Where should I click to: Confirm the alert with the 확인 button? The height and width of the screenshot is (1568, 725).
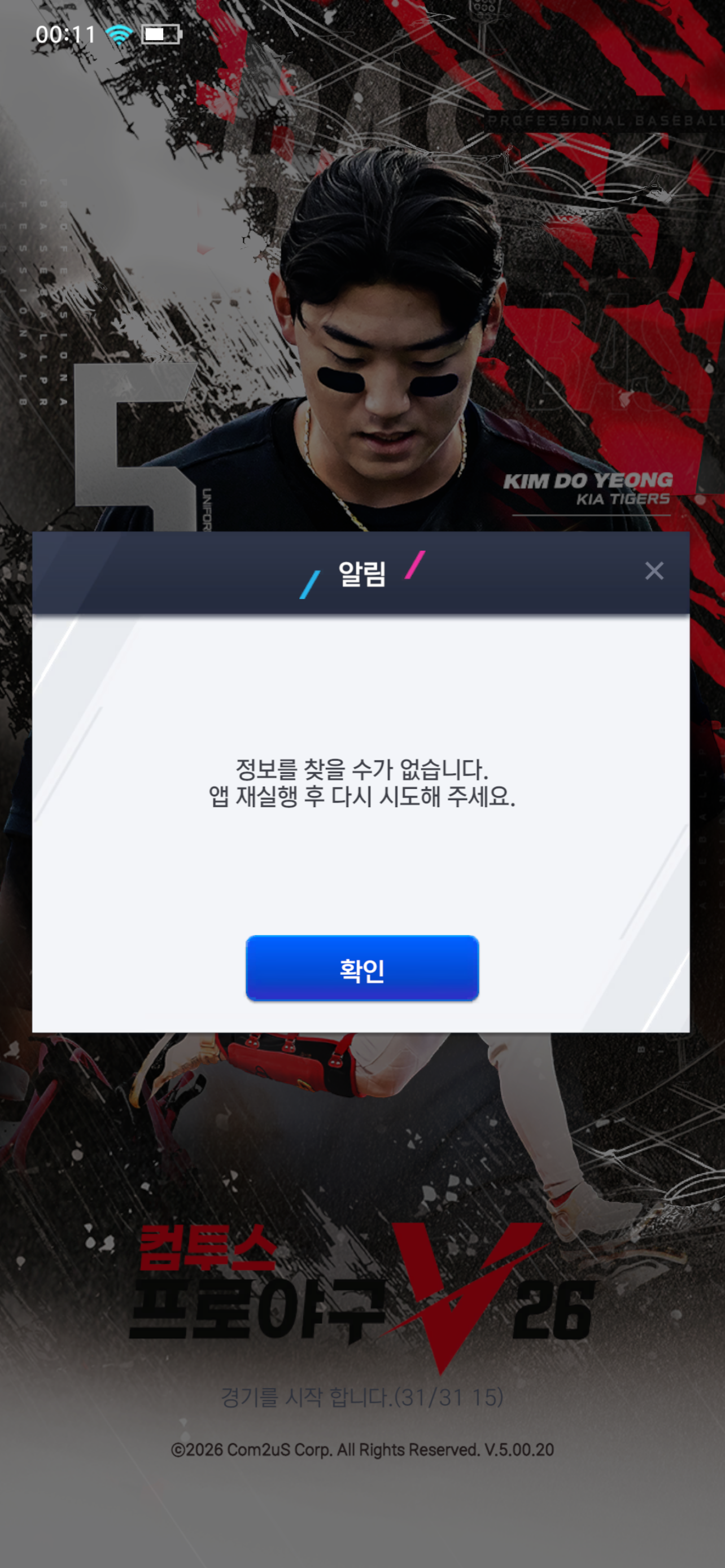pyautogui.click(x=362, y=969)
